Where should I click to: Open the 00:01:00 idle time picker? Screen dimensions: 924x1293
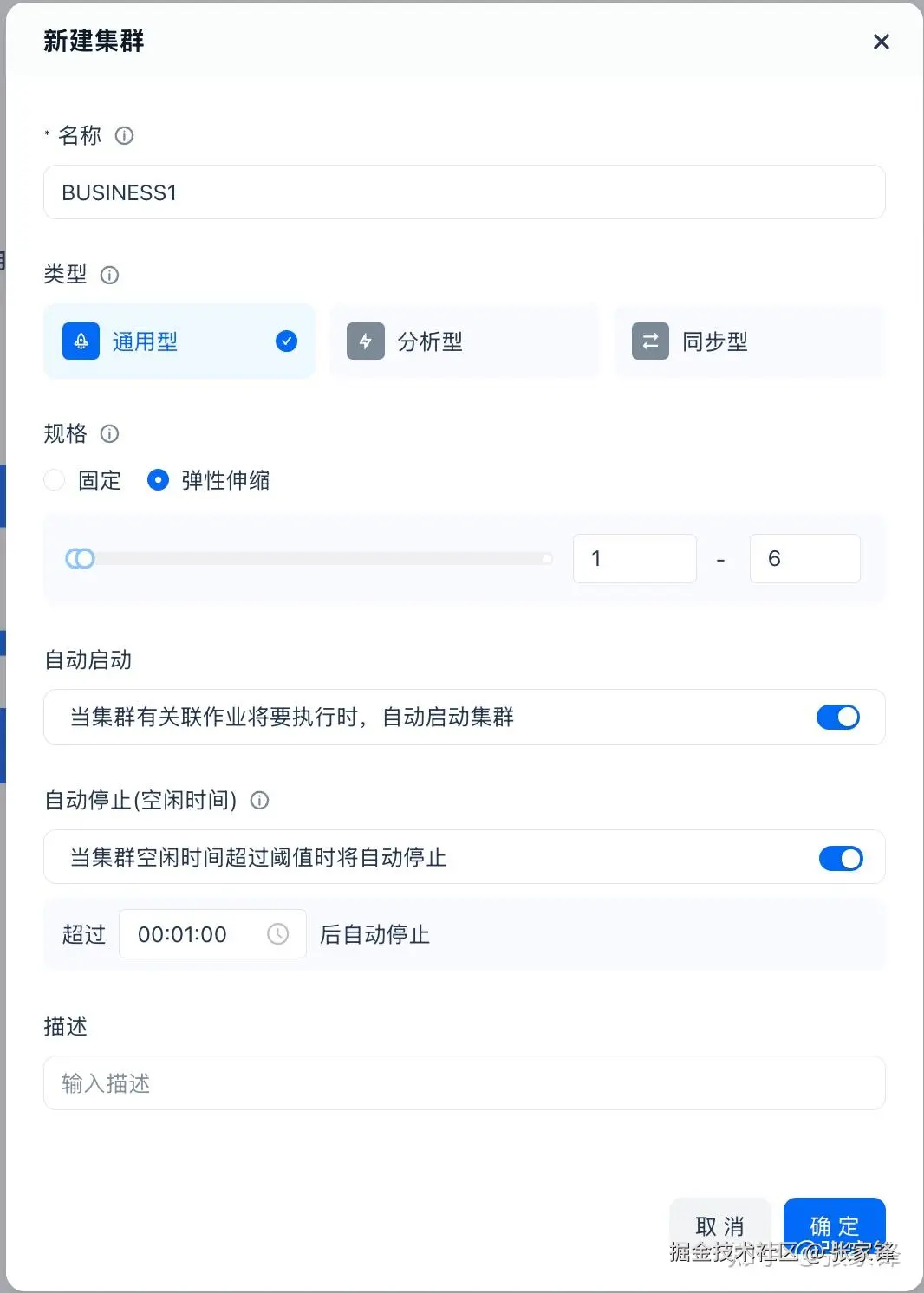[211, 934]
